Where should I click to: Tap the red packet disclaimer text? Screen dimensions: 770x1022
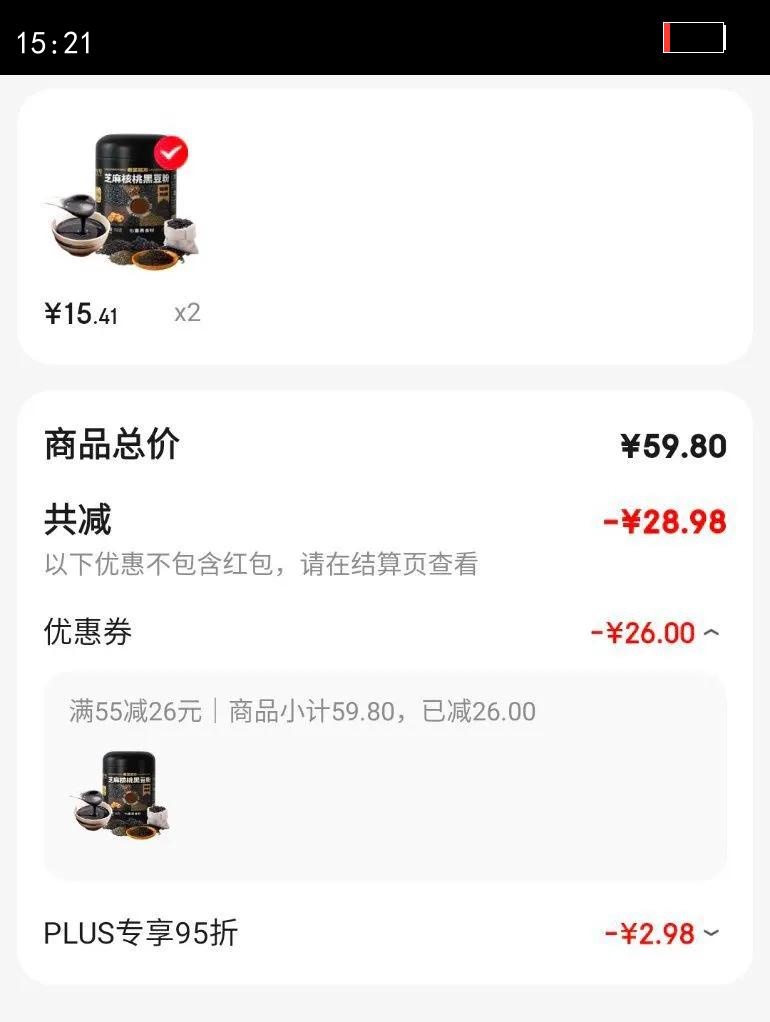coord(262,564)
